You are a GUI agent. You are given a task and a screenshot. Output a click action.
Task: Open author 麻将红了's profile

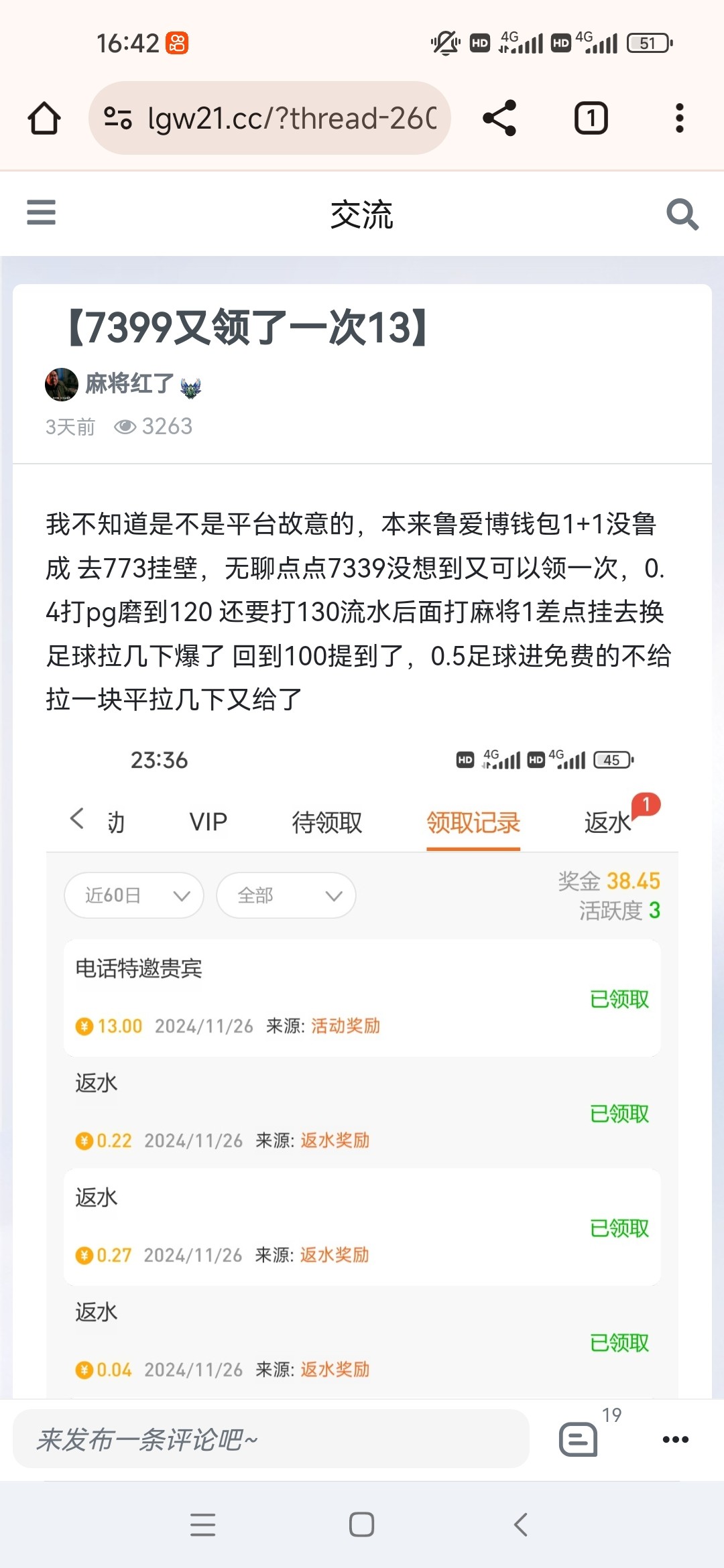pos(129,384)
